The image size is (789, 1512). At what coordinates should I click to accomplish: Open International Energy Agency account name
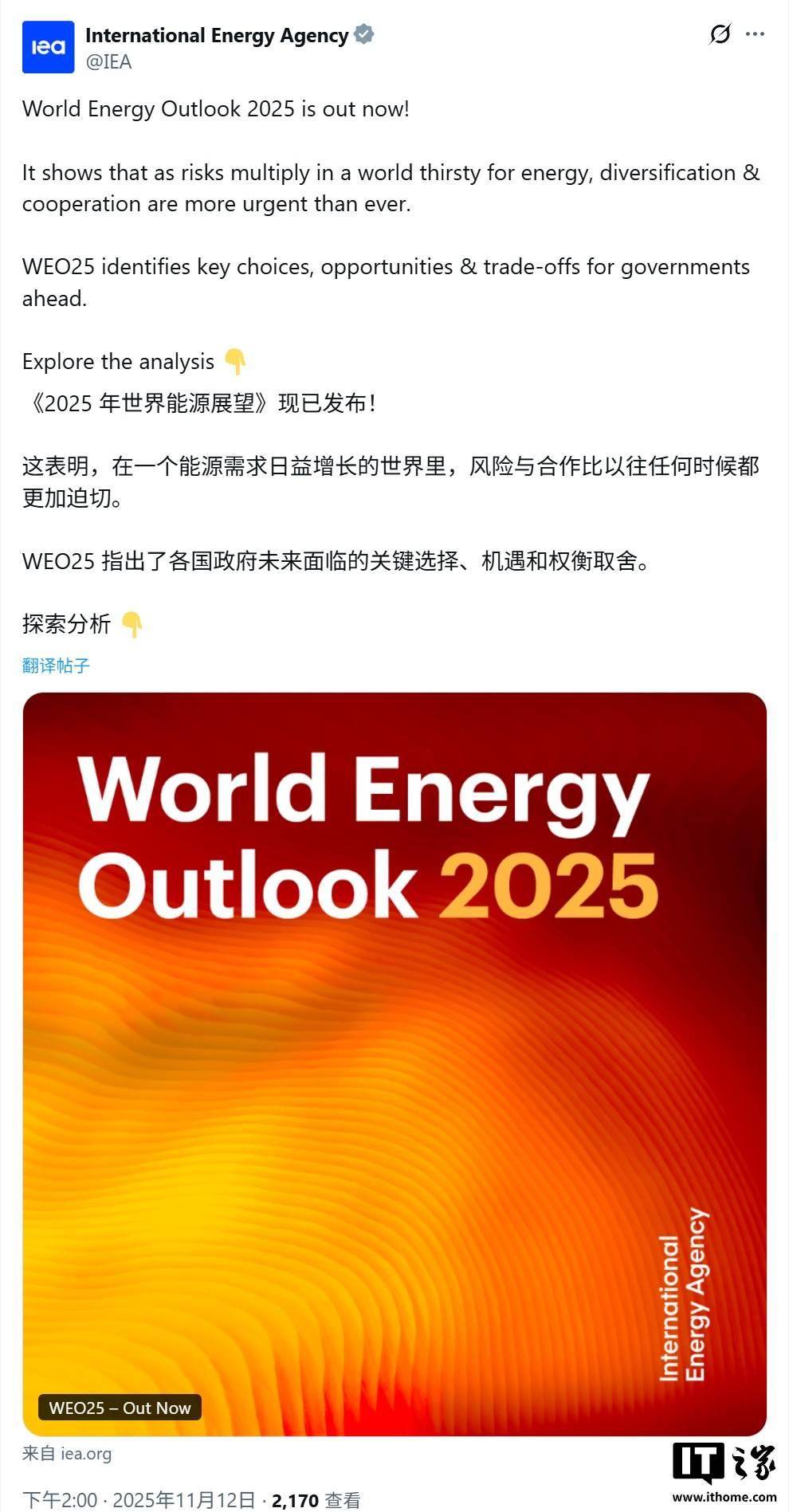[216, 35]
